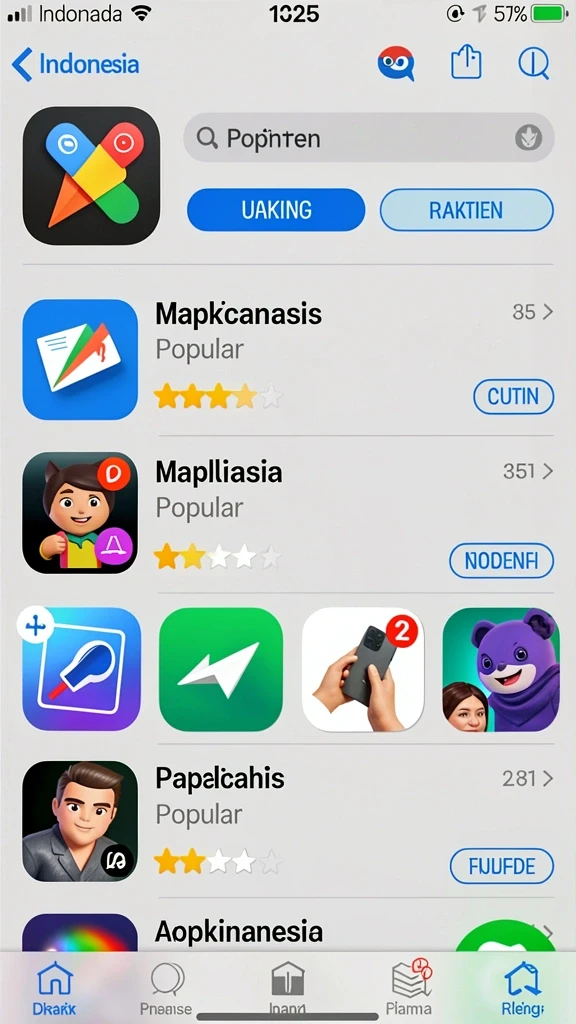The image size is (576, 1024).
Task: Open the Maplliasia app row
Action: pos(288,513)
